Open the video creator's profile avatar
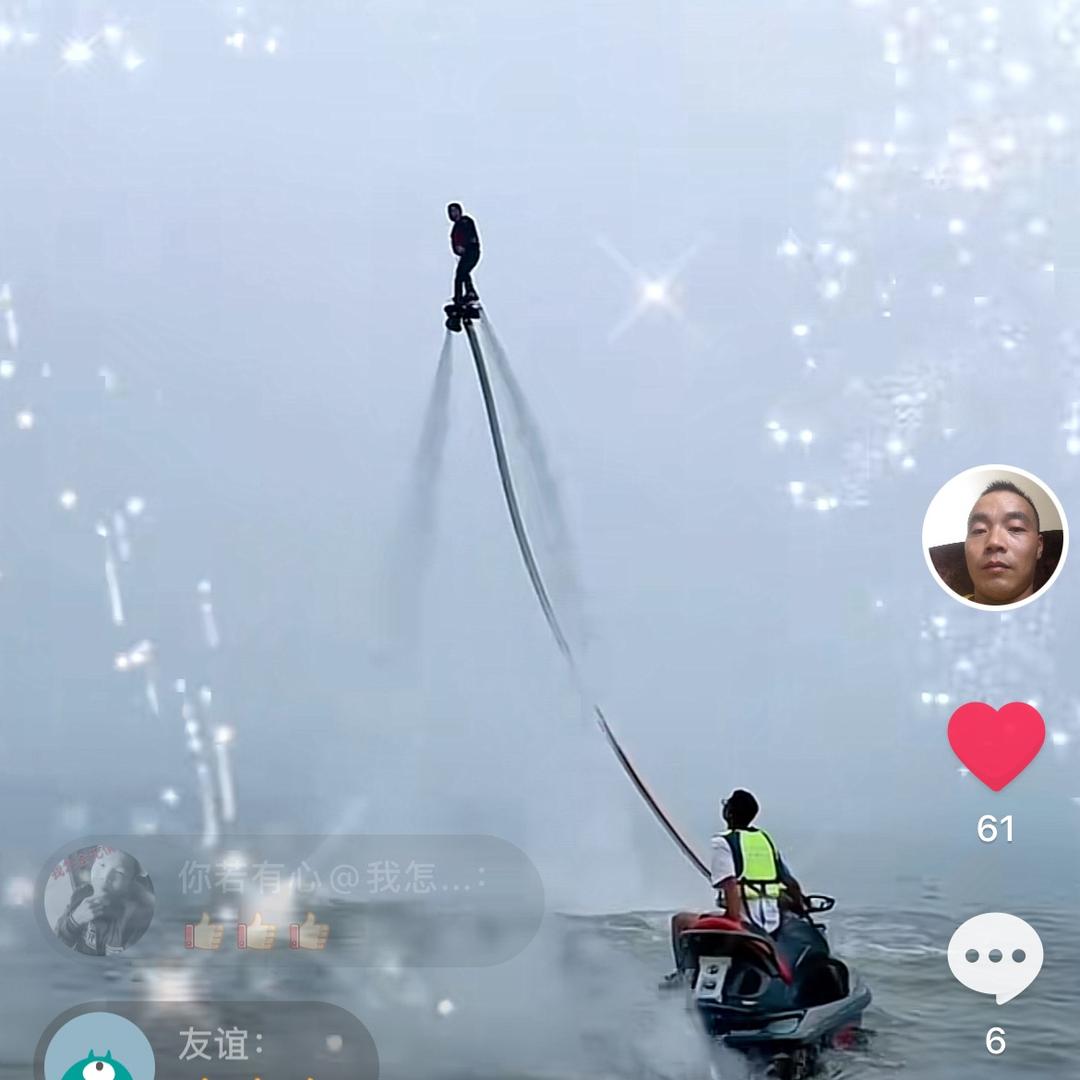Image resolution: width=1080 pixels, height=1080 pixels. [995, 538]
